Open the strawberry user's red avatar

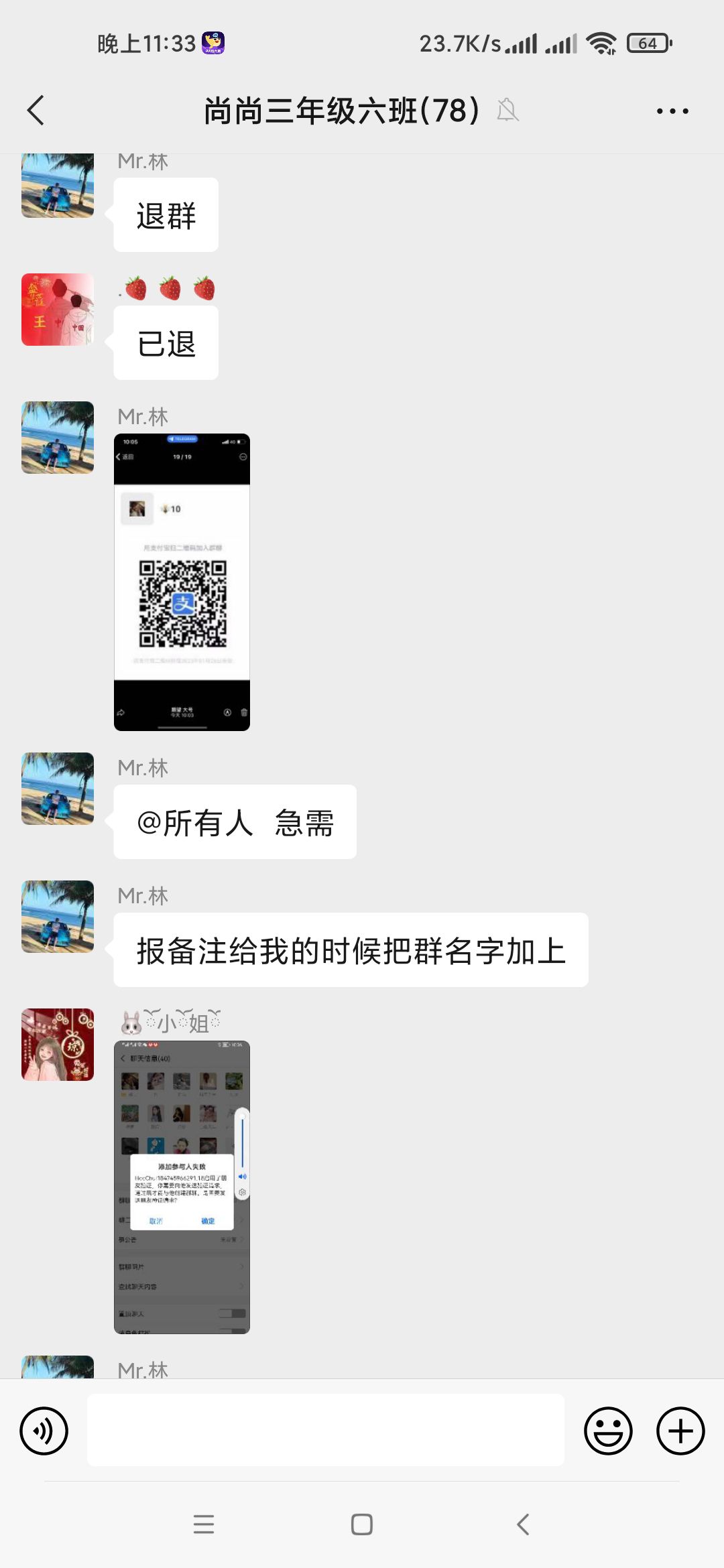(58, 310)
